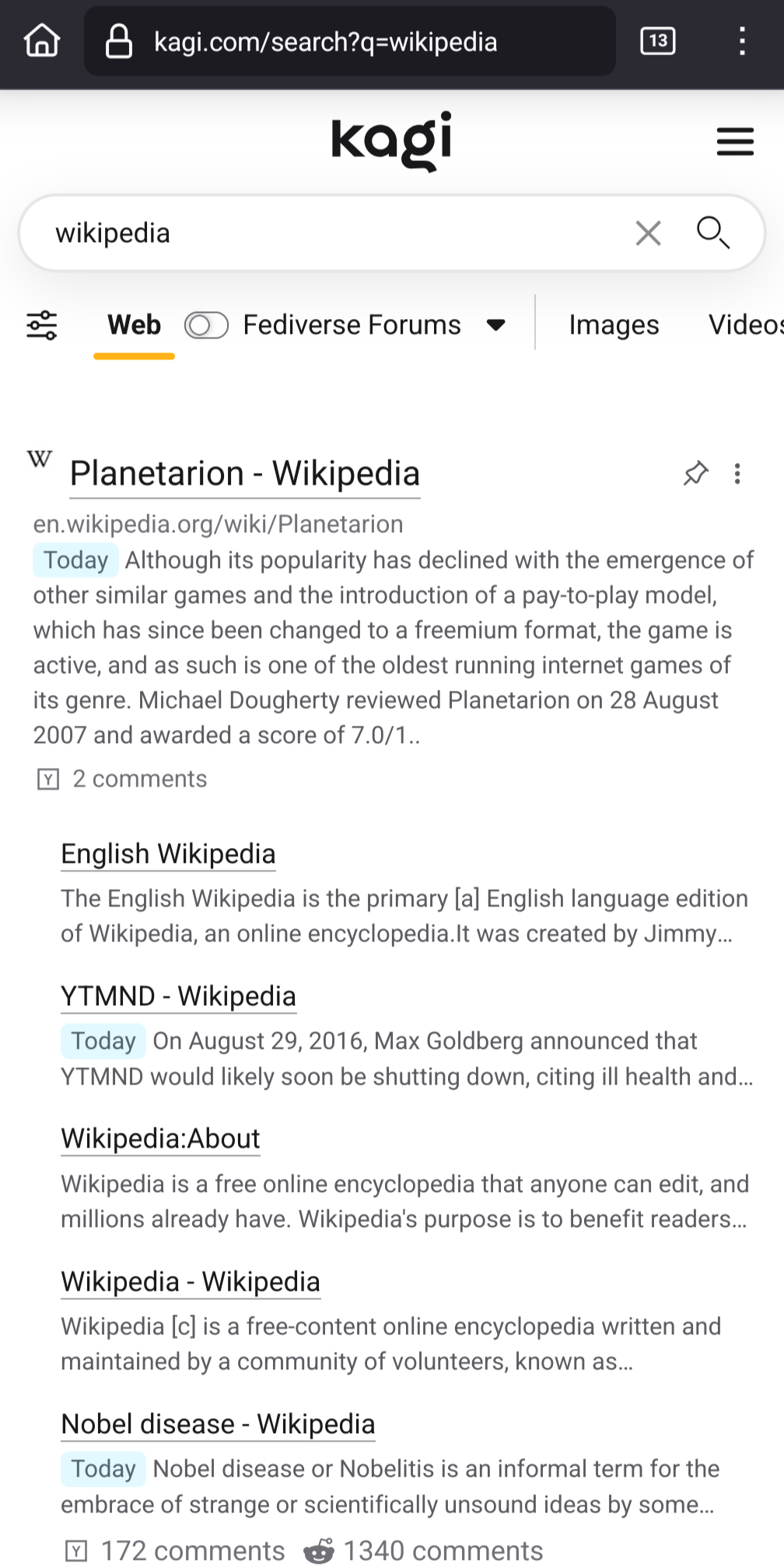Pin the Planetarion result
Image resolution: width=784 pixels, height=1567 pixels.
point(695,474)
